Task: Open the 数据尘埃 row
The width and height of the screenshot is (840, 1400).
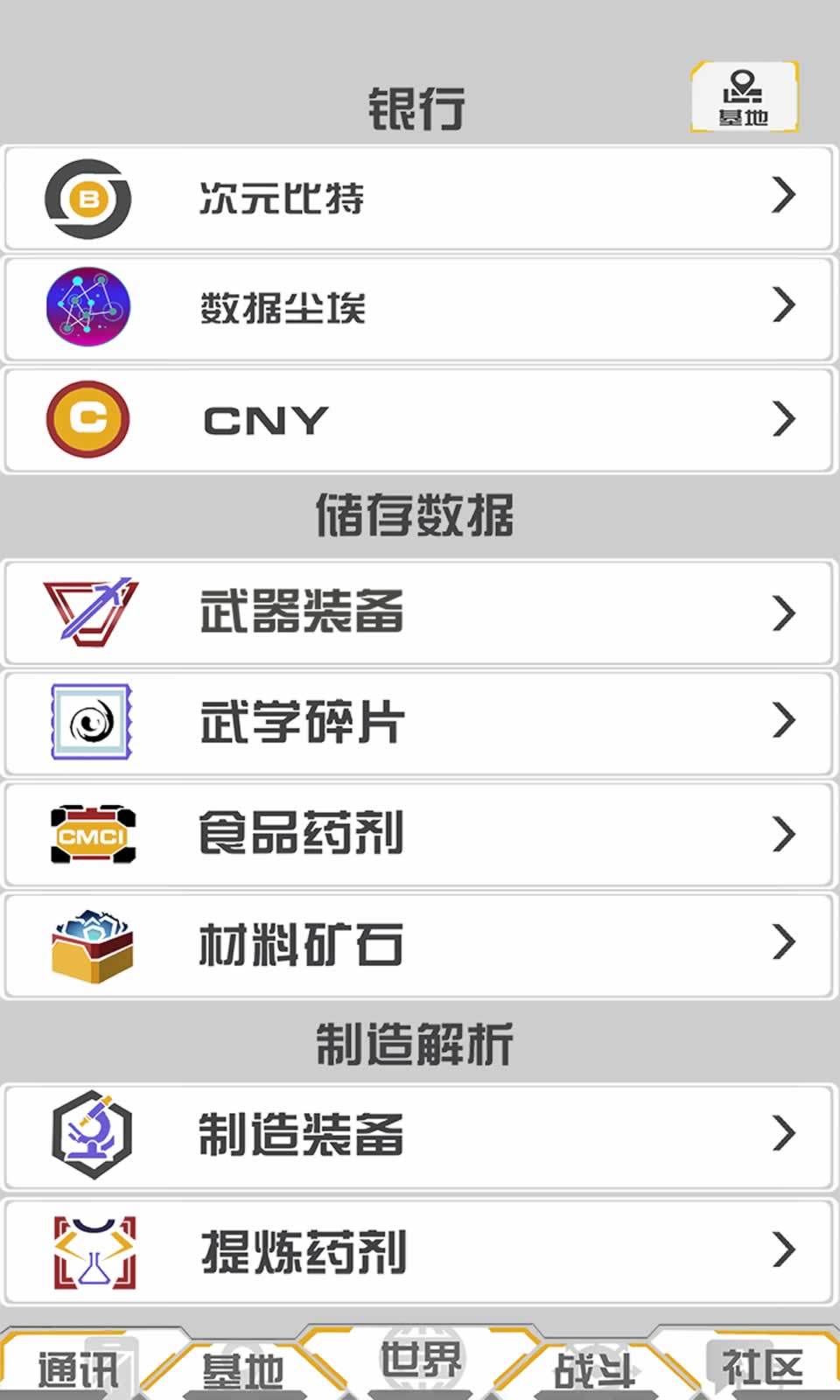Action: pyautogui.click(x=418, y=308)
